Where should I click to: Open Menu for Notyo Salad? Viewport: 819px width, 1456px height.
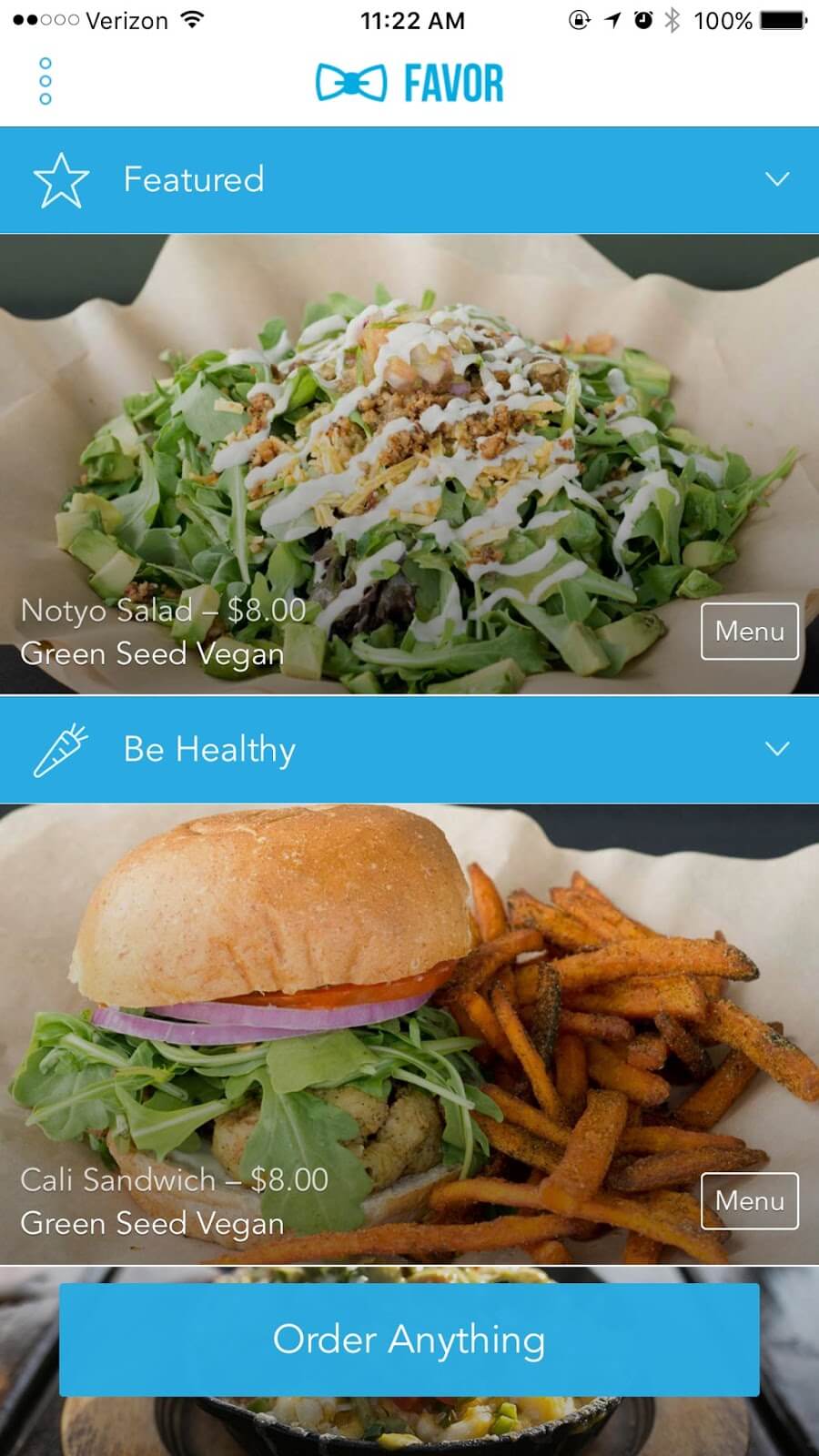point(749,631)
